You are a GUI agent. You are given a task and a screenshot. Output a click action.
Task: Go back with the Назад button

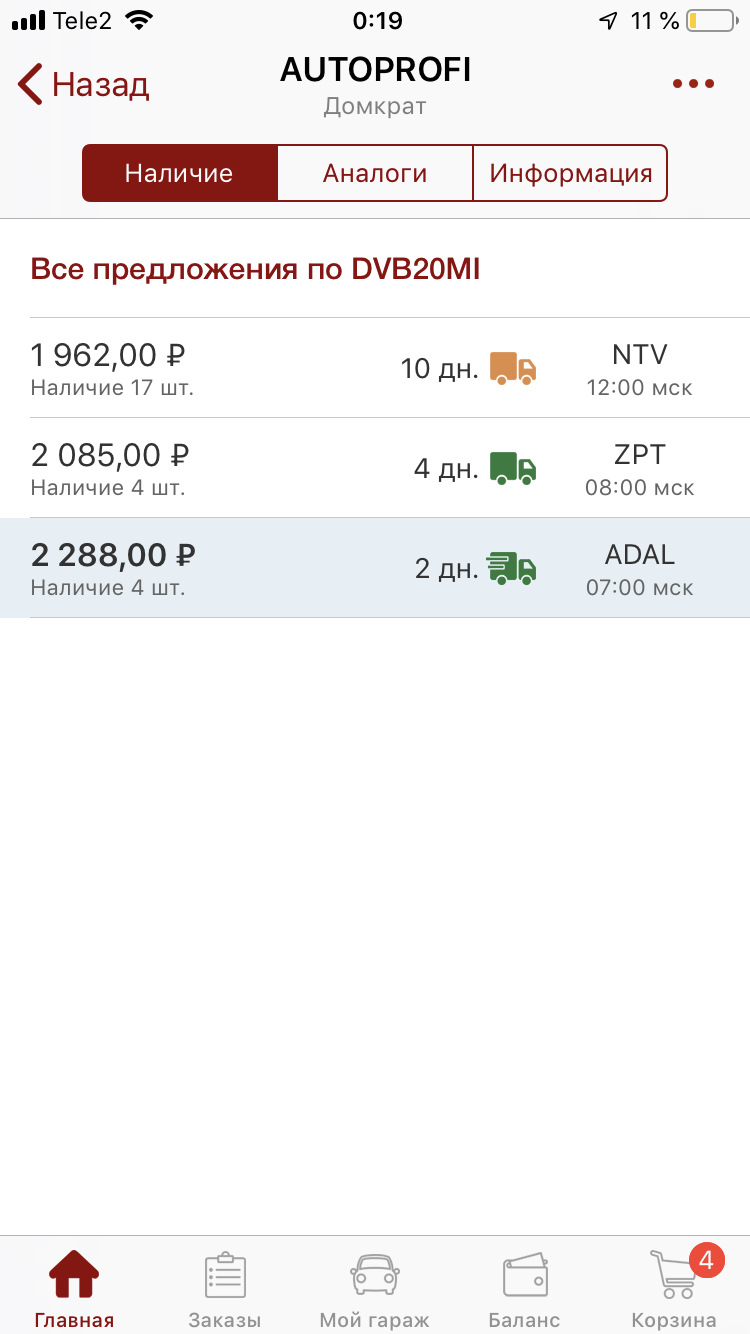click(x=84, y=85)
